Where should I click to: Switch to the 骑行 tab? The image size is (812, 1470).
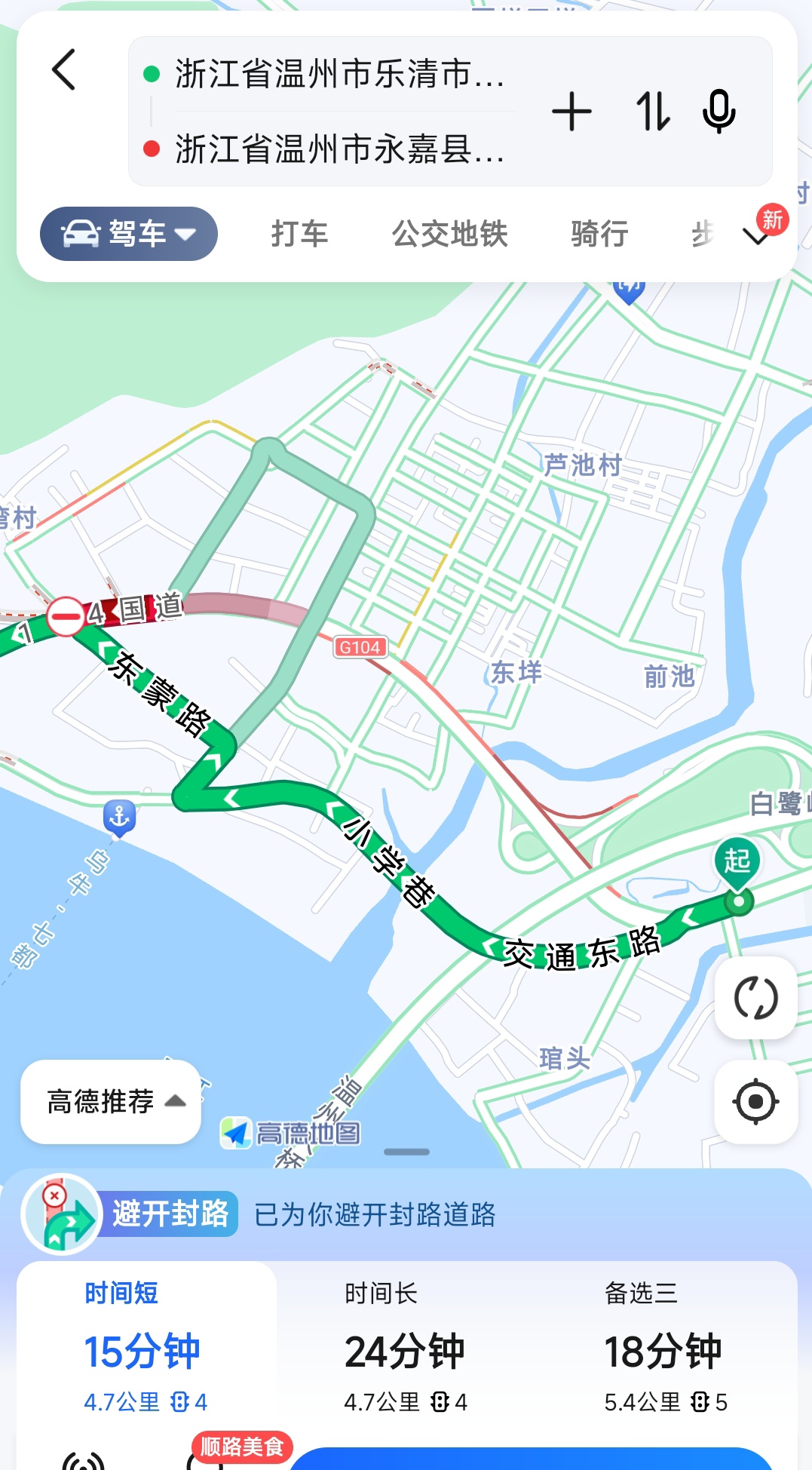click(x=599, y=234)
